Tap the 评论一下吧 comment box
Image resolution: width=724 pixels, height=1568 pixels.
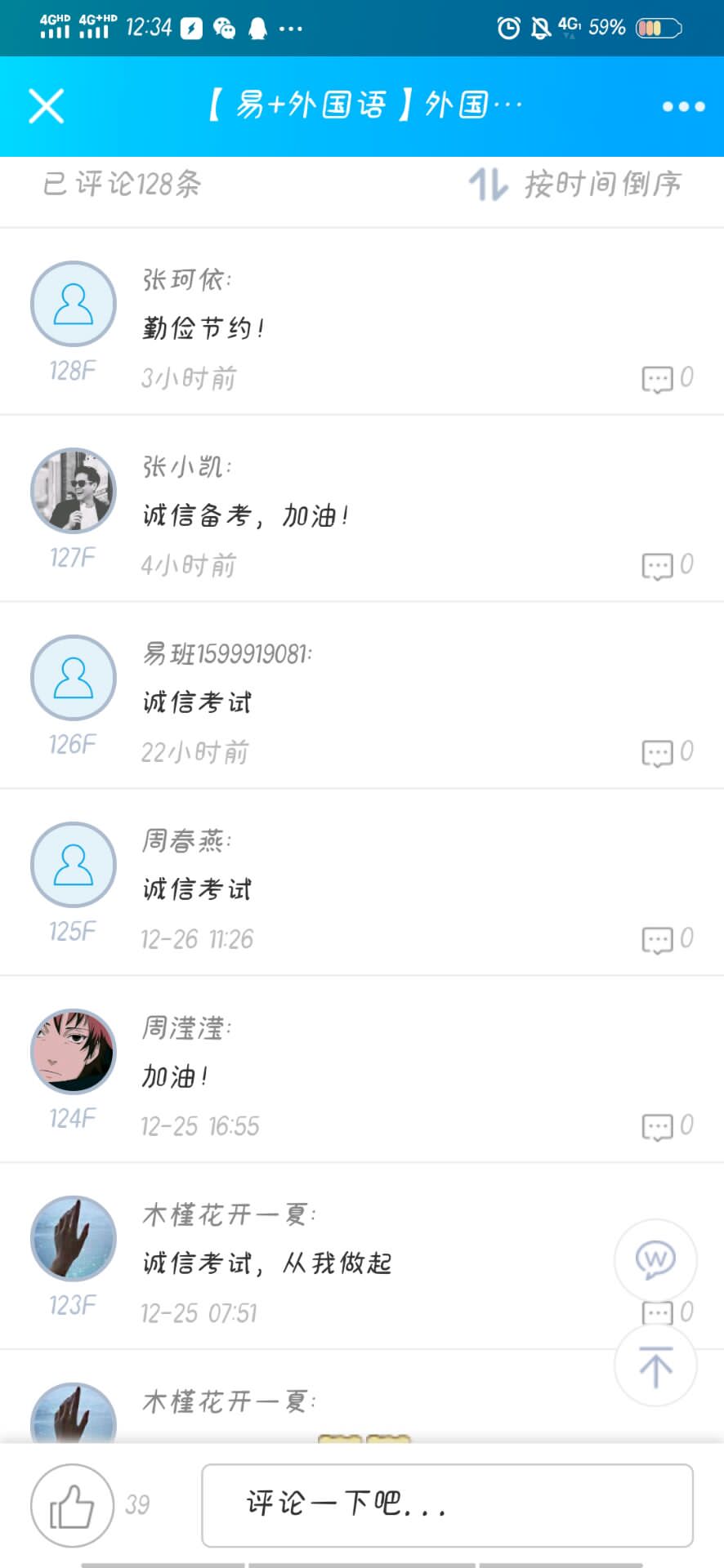[447, 1505]
